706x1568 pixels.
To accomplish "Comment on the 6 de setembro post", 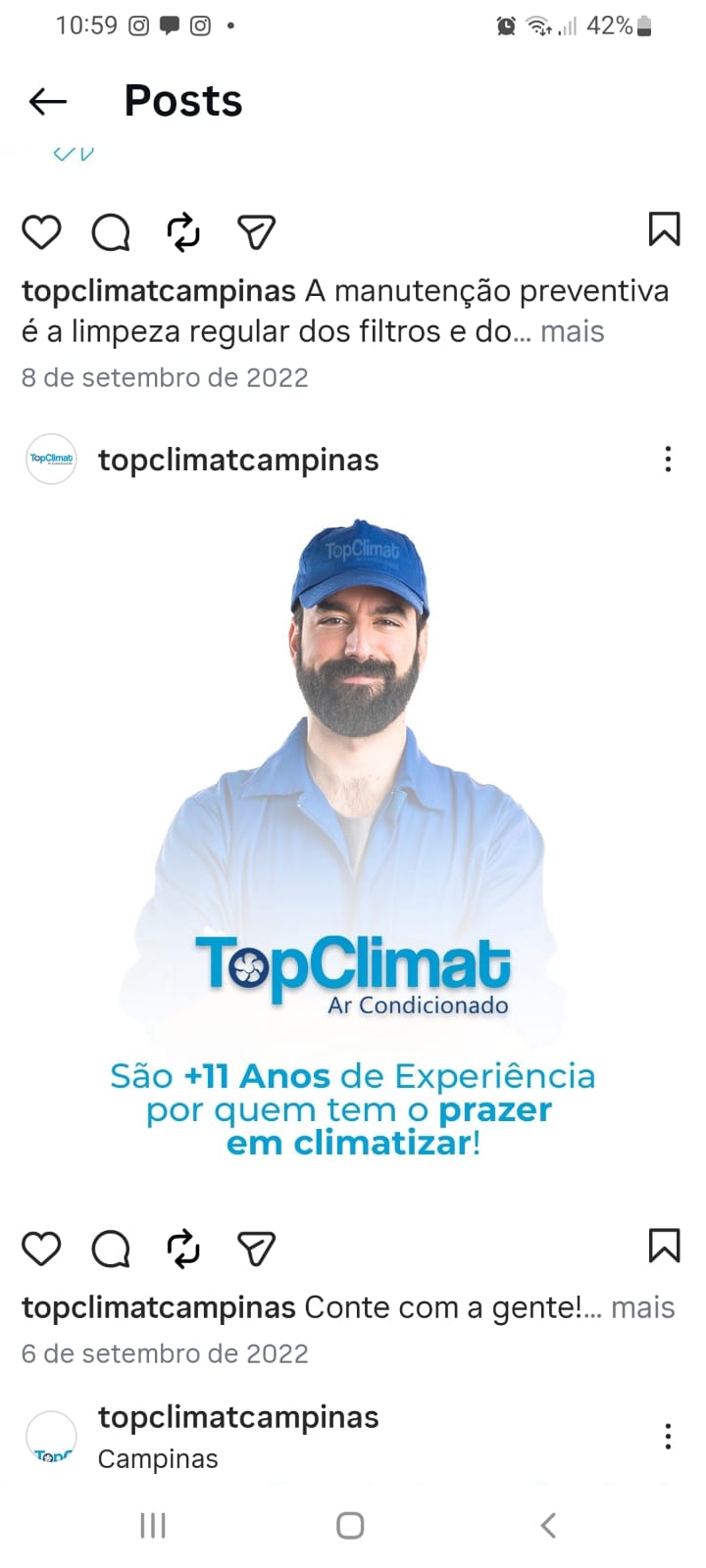I will [x=111, y=1249].
